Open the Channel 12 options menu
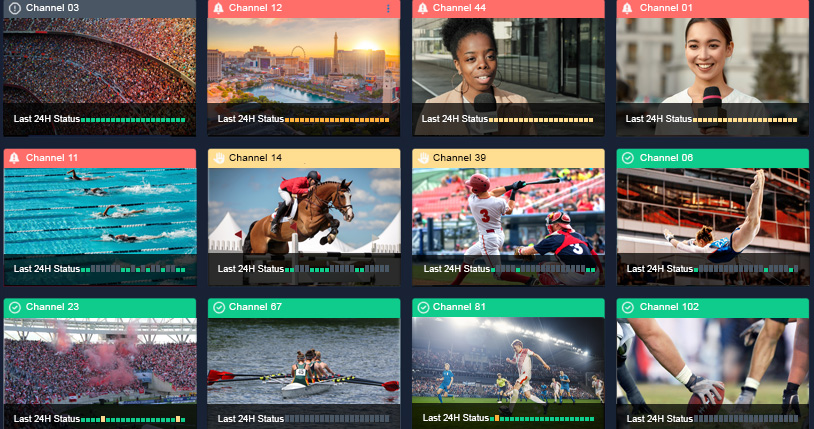The image size is (814, 429). pyautogui.click(x=388, y=8)
